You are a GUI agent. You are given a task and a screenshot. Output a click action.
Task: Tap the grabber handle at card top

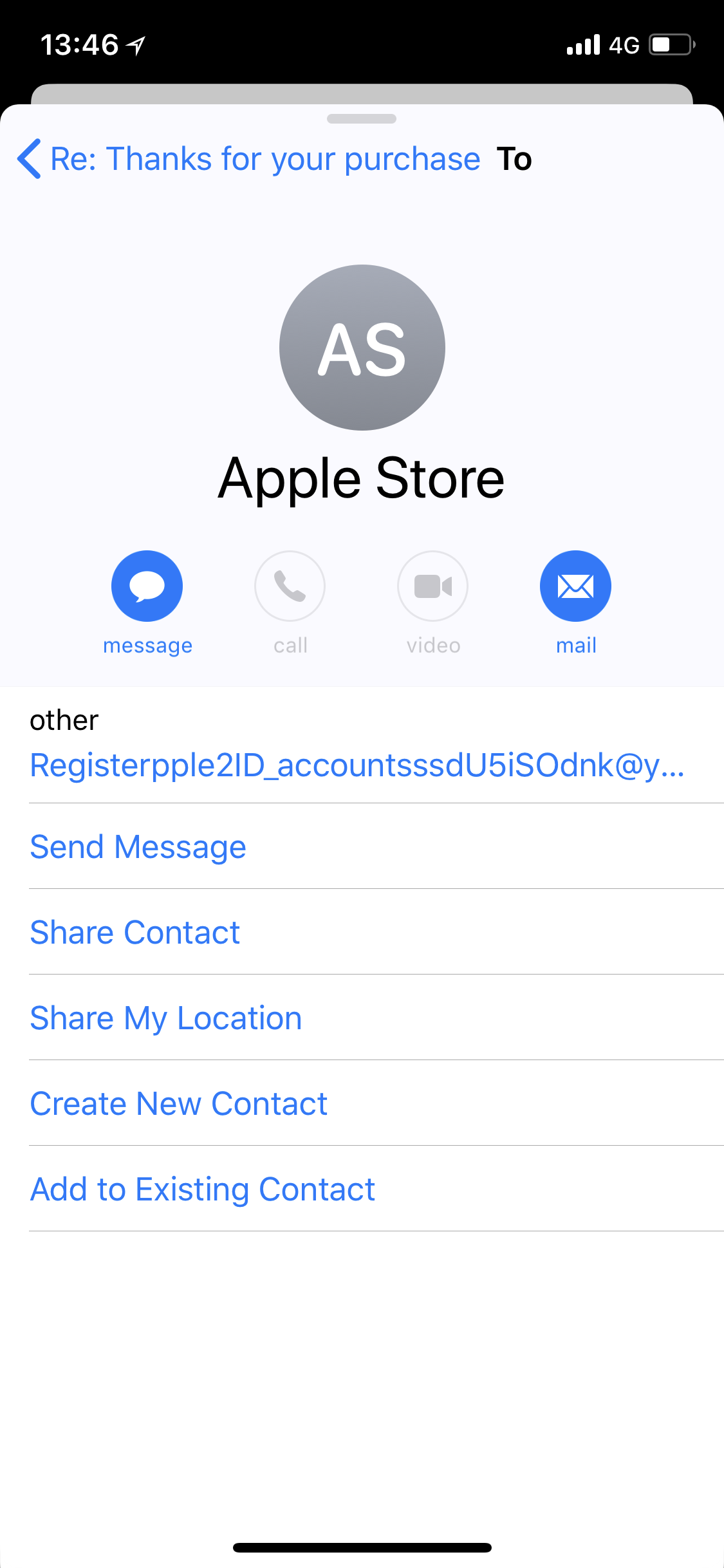pos(362,117)
